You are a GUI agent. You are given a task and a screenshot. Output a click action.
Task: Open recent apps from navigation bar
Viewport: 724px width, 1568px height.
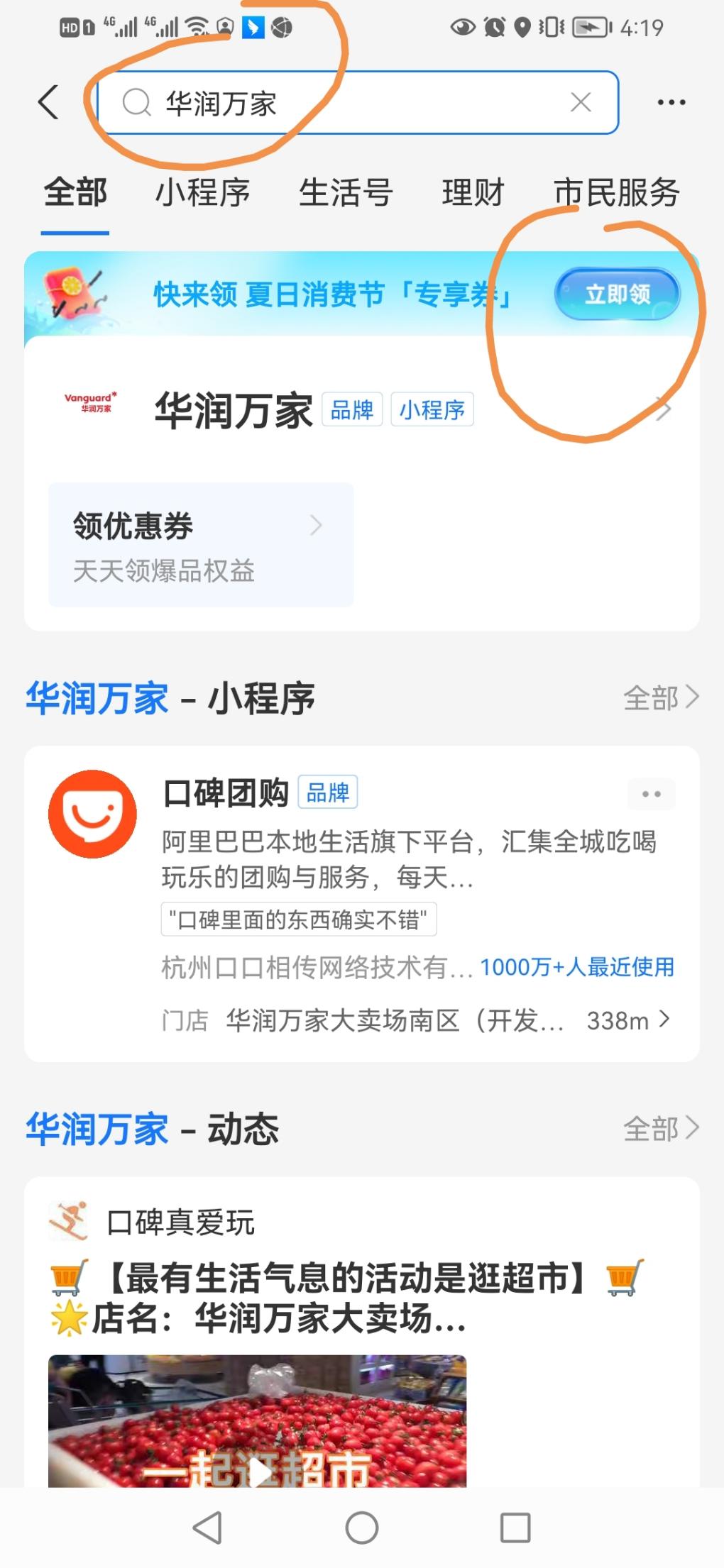515,1527
